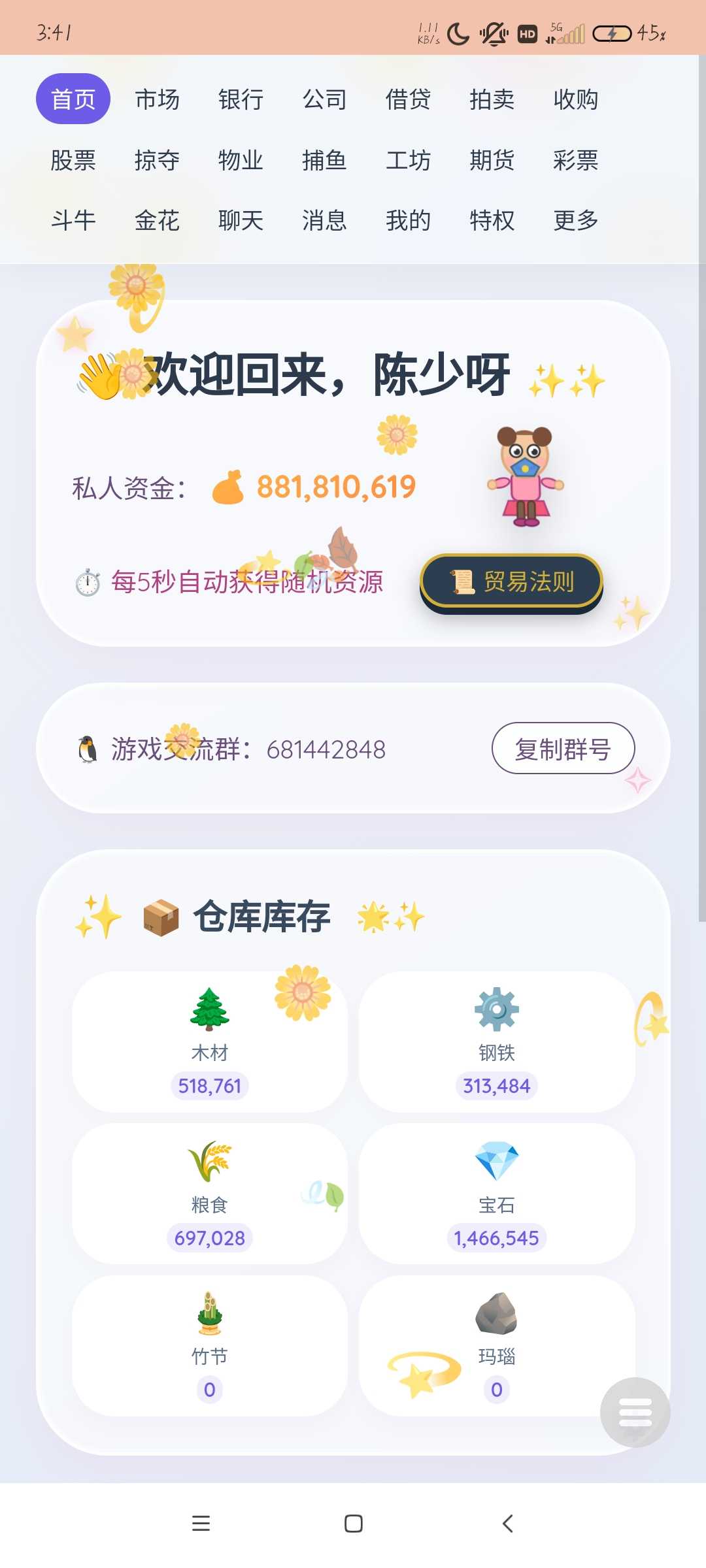Open the 聊天 section
The height and width of the screenshot is (1568, 706).
[x=241, y=221]
